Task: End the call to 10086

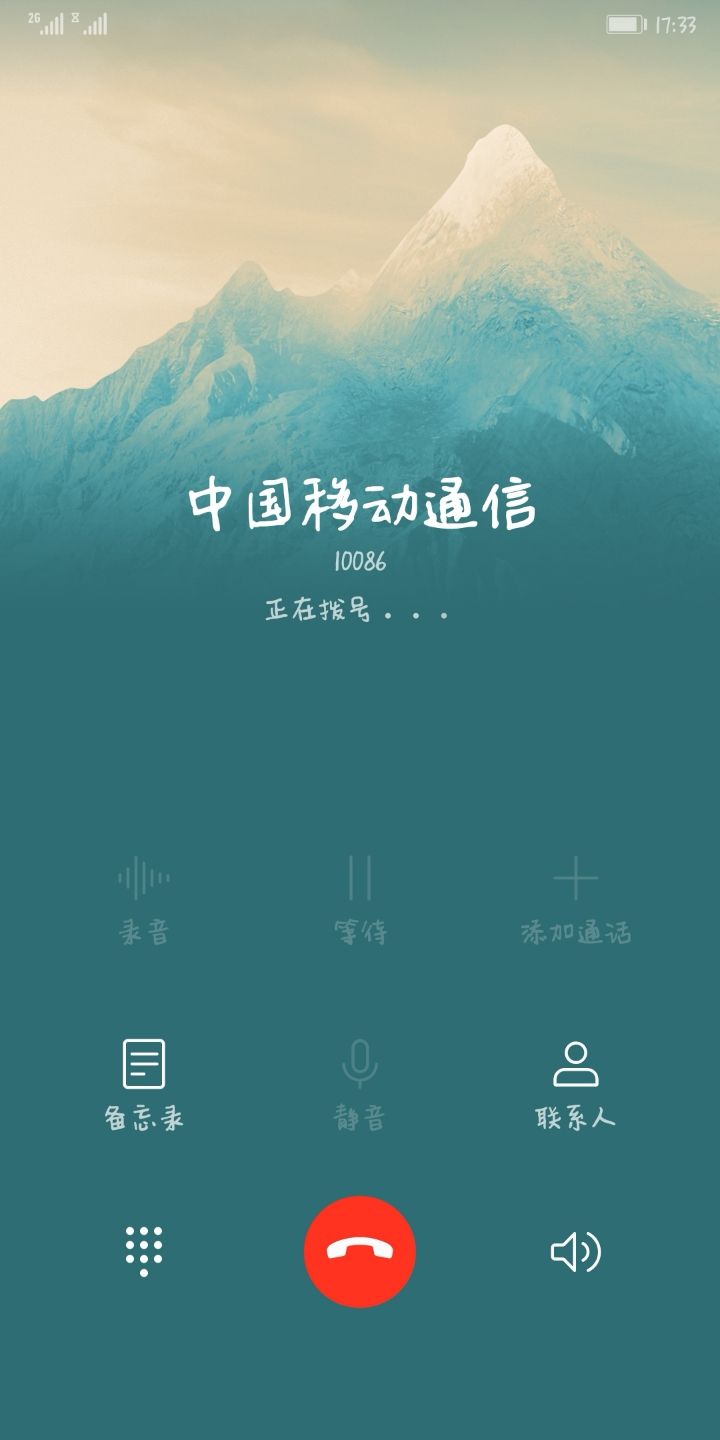Action: pos(360,1251)
